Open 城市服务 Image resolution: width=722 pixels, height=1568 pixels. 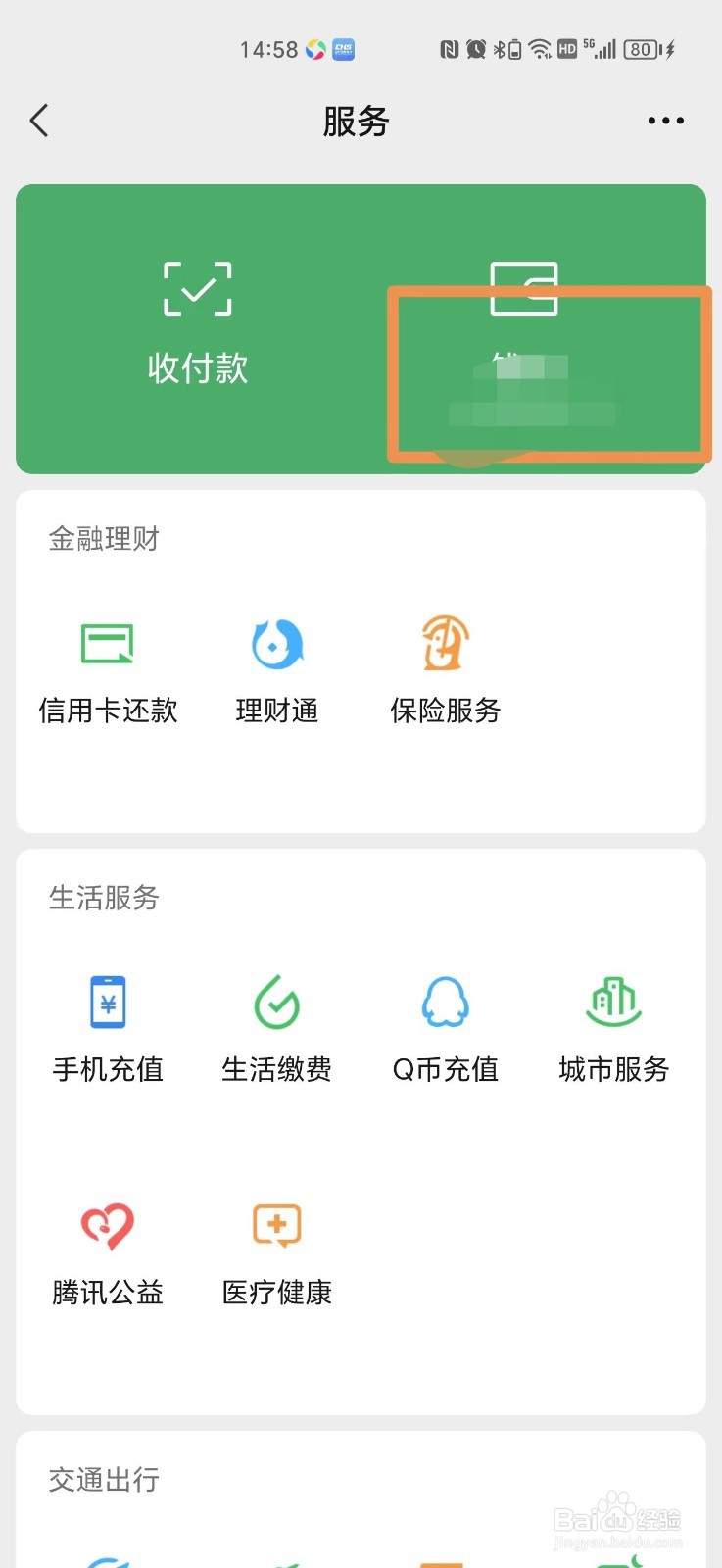point(614,1031)
